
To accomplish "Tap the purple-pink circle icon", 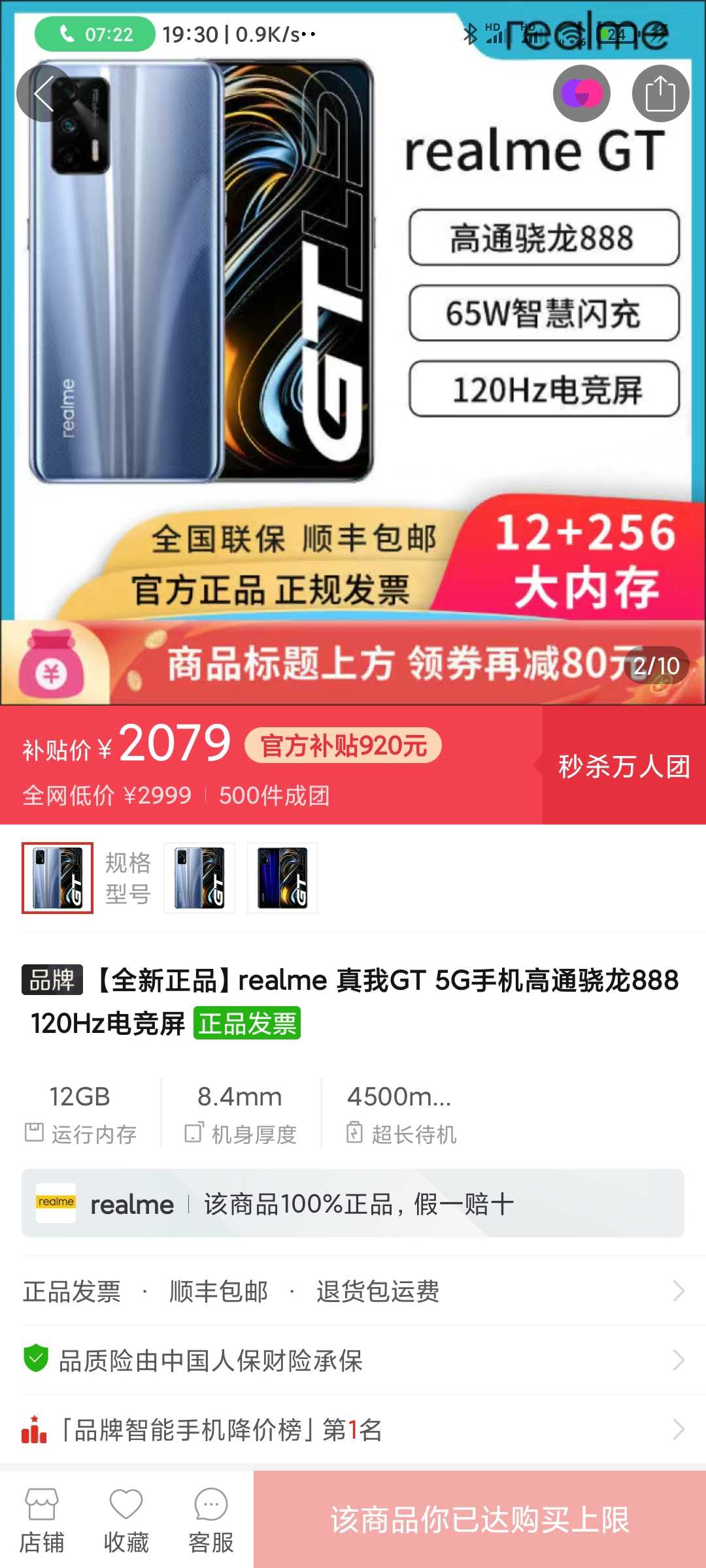I will pos(582,93).
